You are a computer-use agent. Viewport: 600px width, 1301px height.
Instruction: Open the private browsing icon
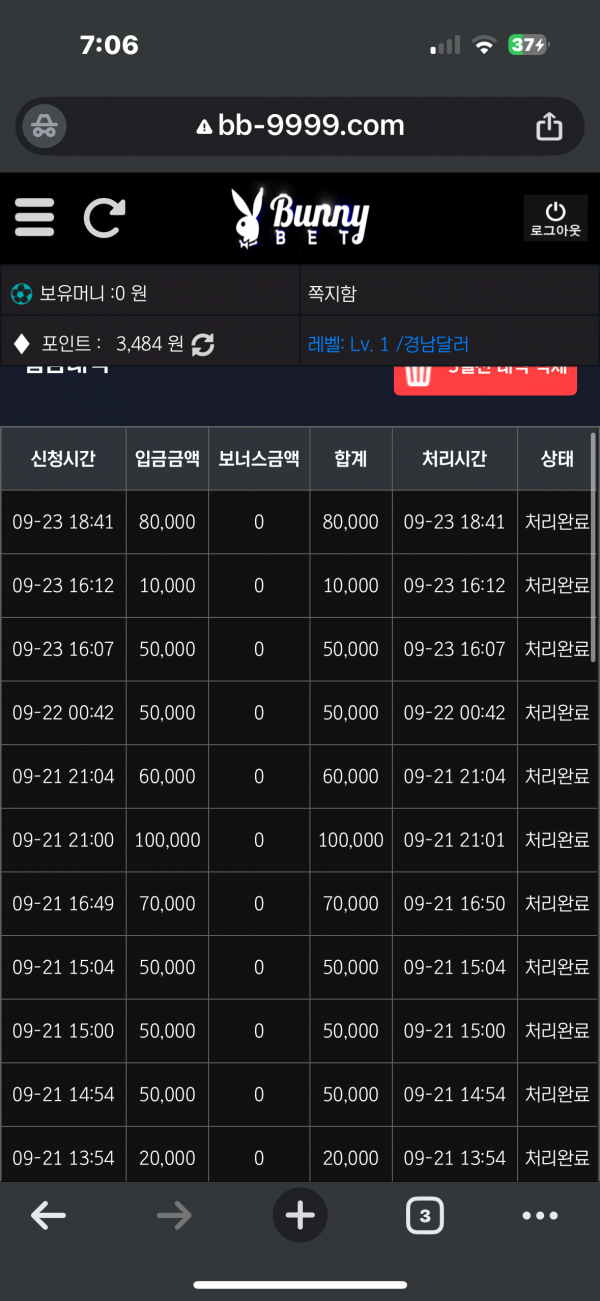44,126
